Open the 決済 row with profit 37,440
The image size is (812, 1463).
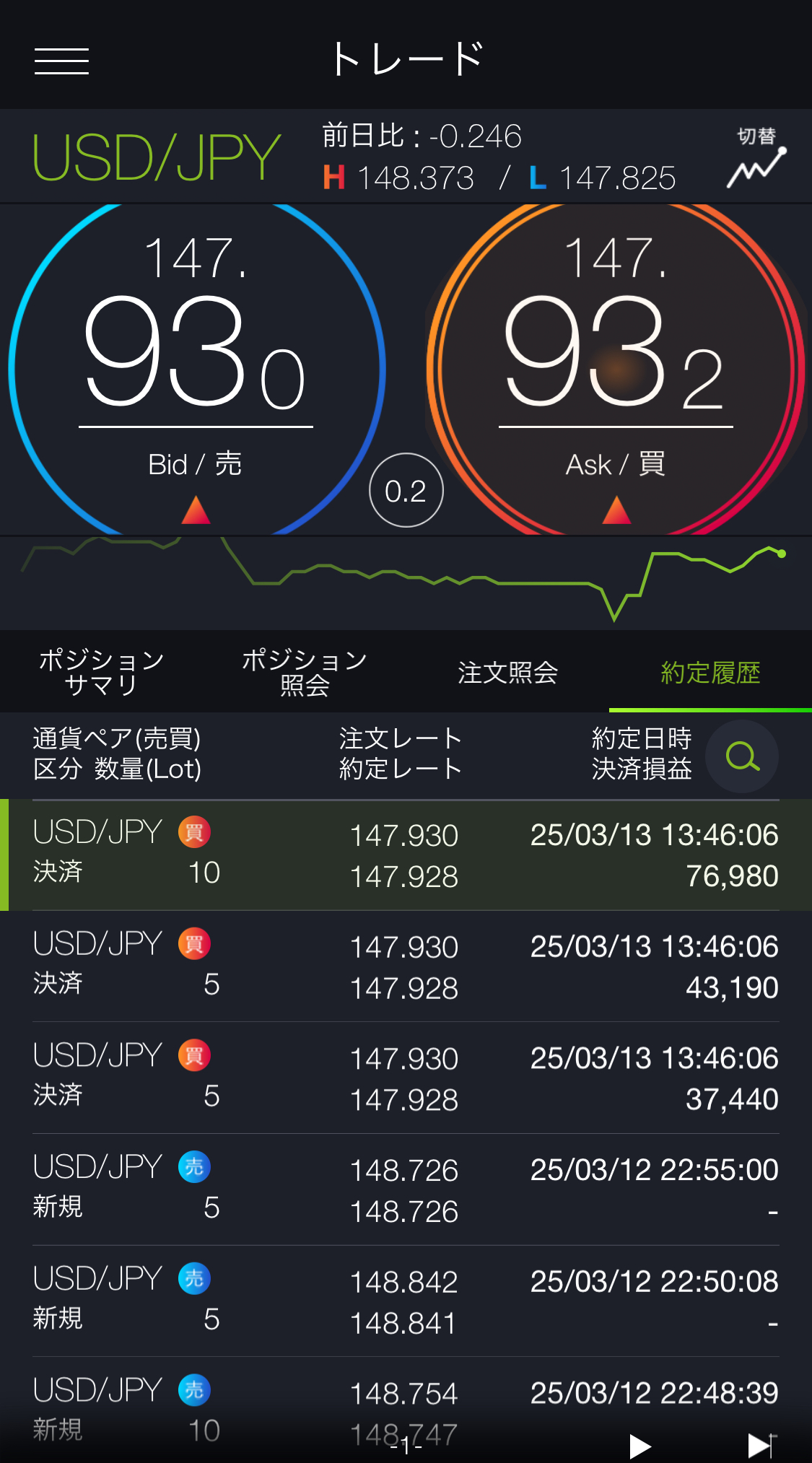(x=406, y=1078)
